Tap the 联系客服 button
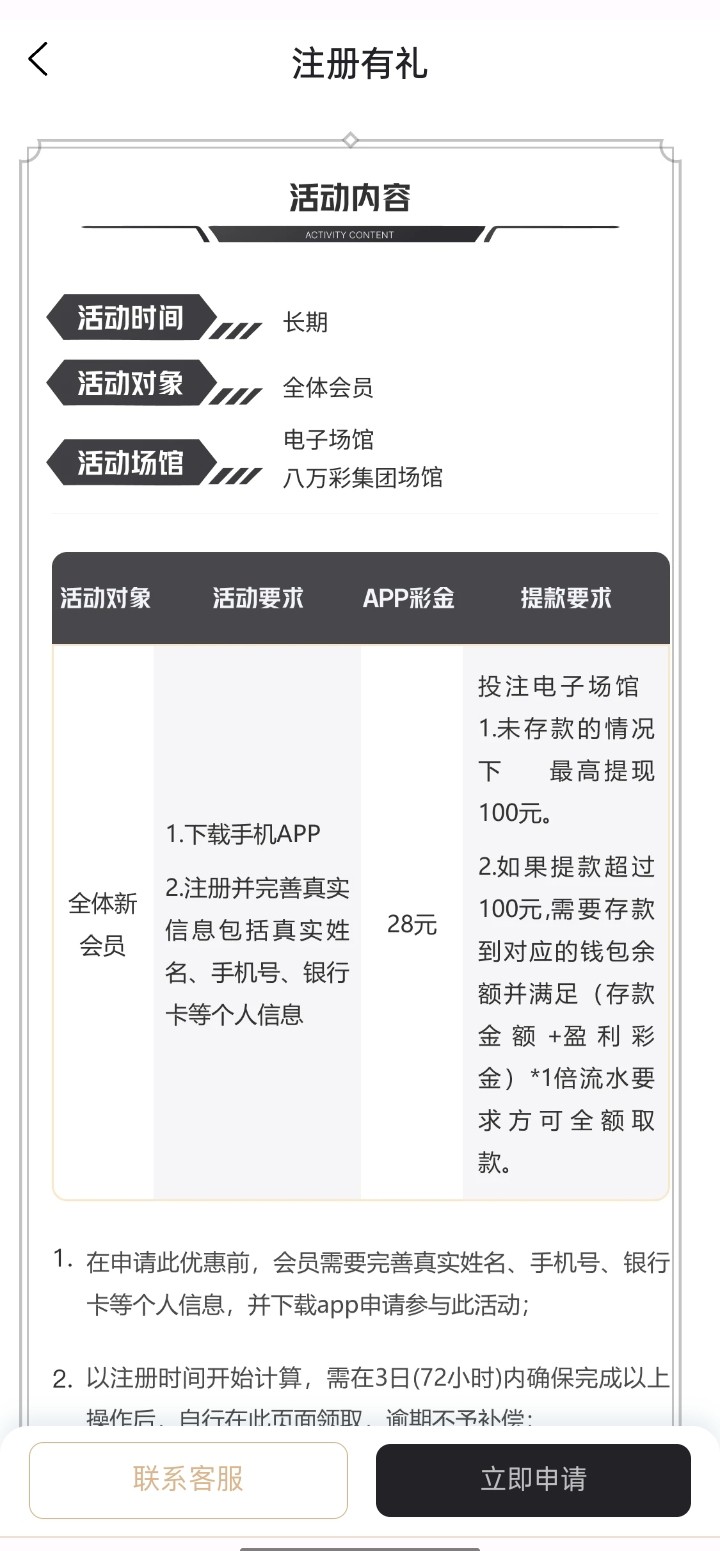 pyautogui.click(x=188, y=1480)
